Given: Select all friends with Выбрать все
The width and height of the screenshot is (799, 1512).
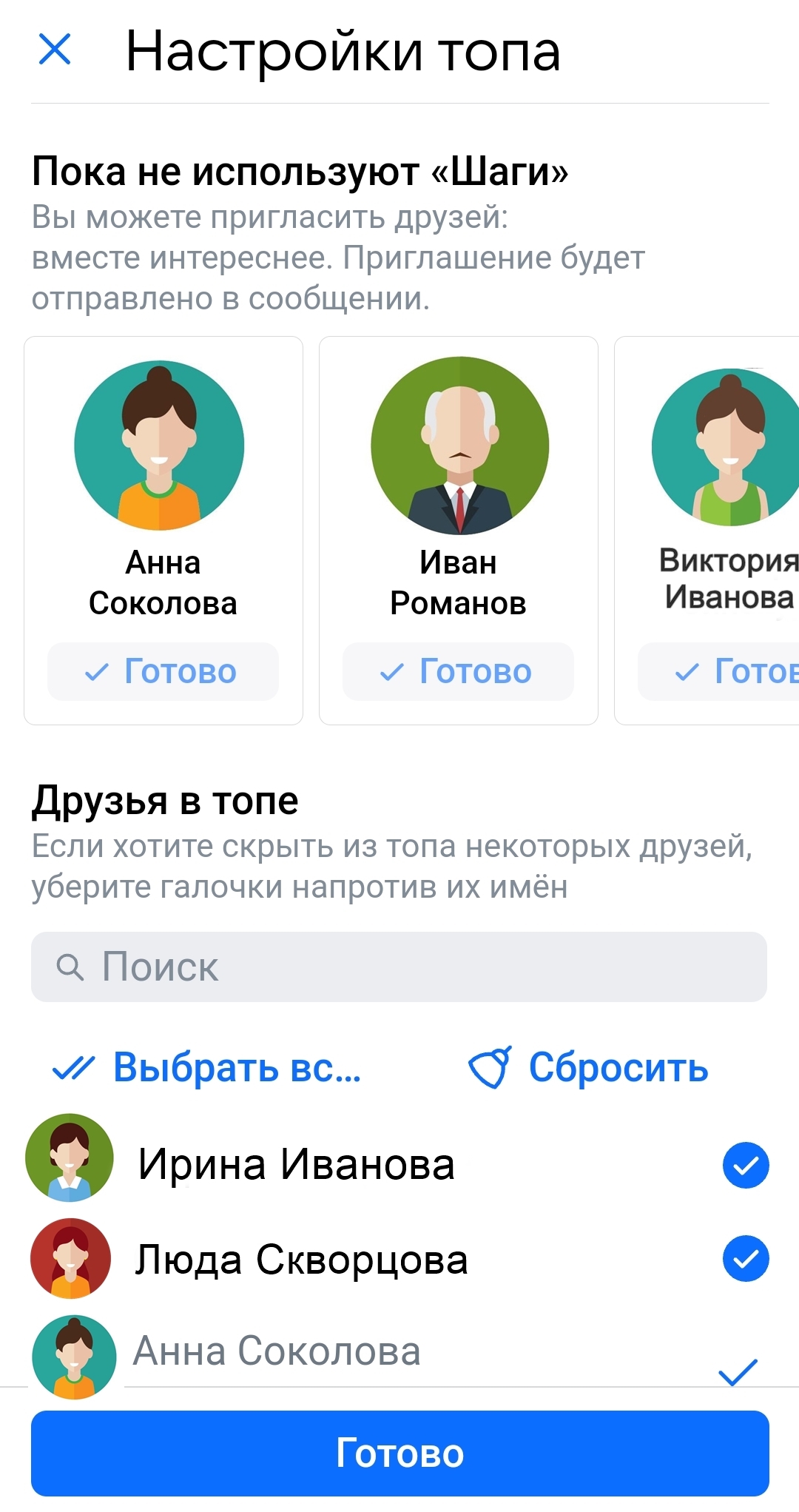Looking at the screenshot, I should pos(207,1068).
